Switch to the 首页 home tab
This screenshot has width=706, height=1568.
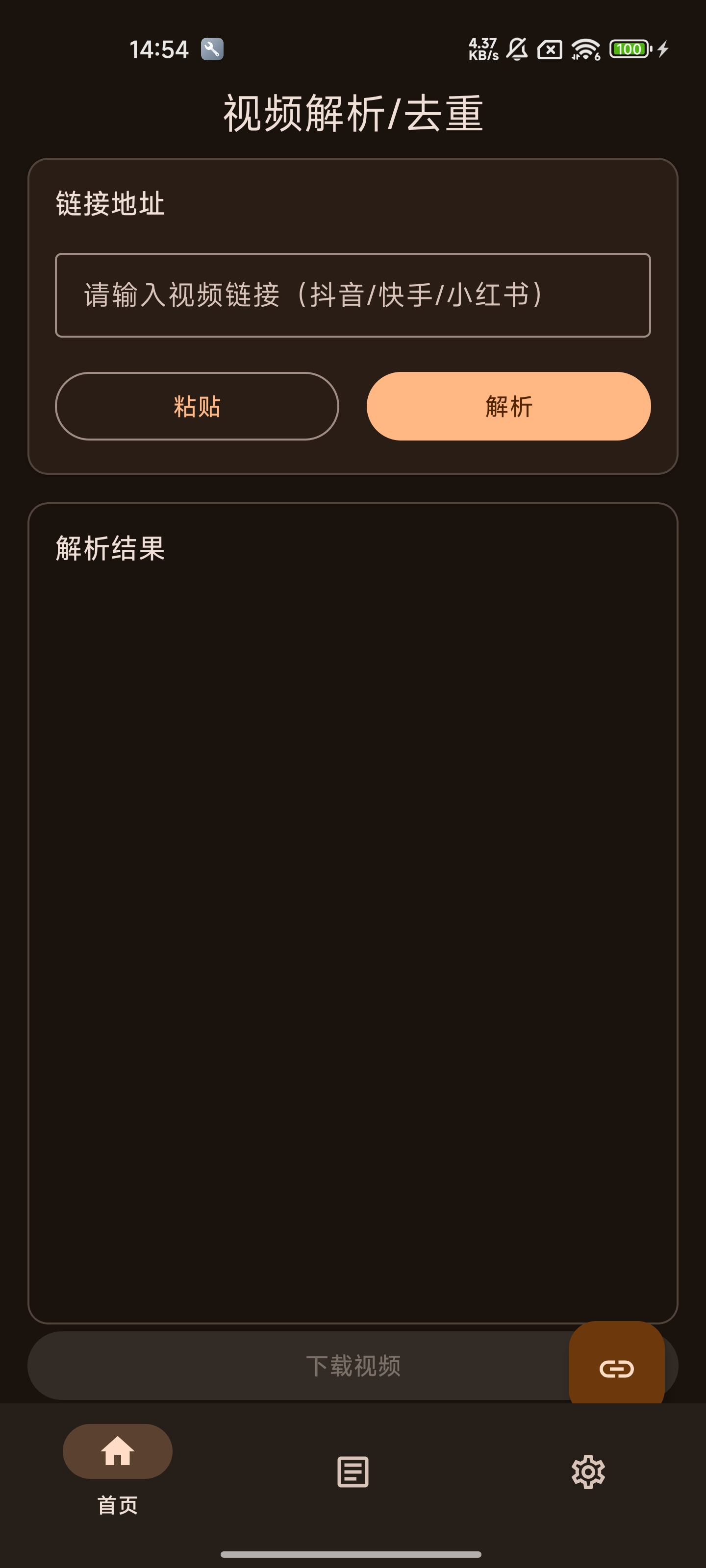click(x=118, y=1468)
